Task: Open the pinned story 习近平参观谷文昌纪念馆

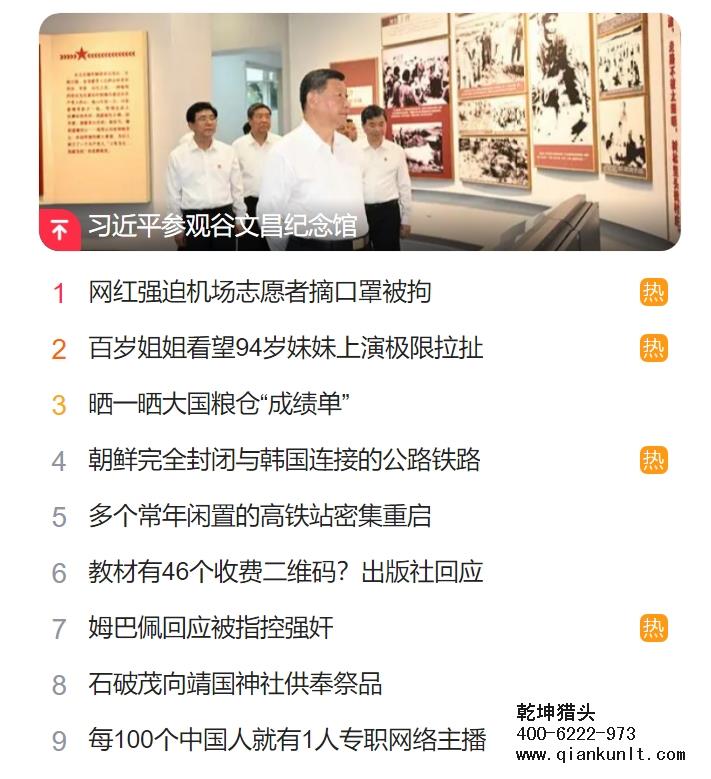Action: [222, 225]
